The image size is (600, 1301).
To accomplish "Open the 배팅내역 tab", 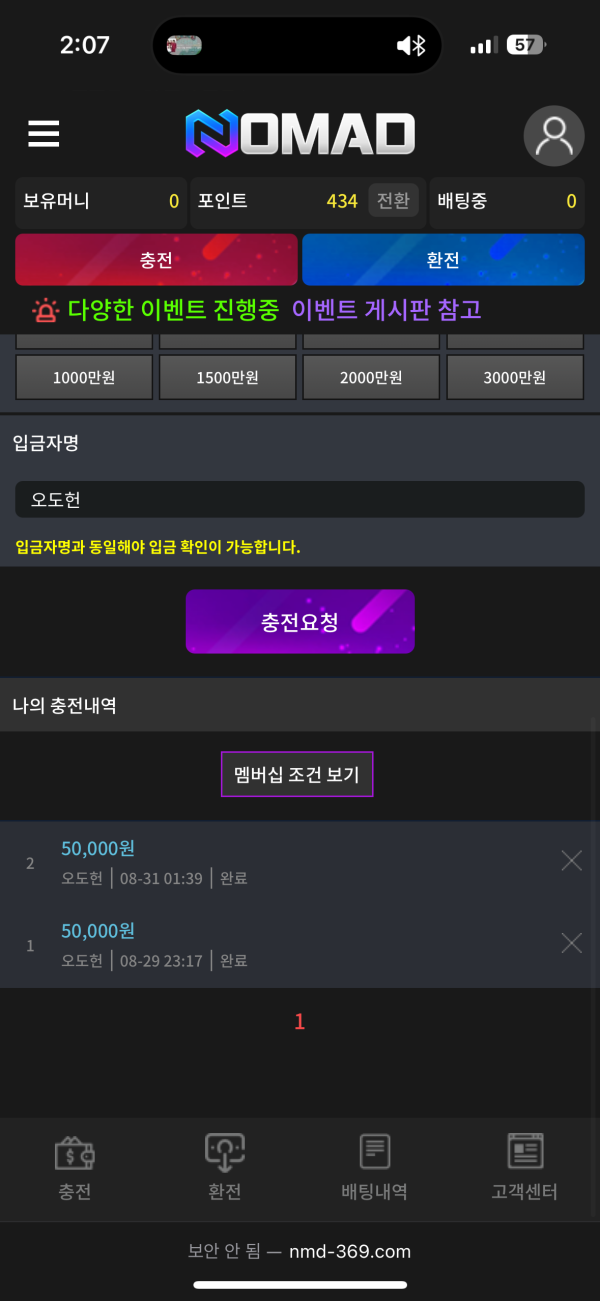I will (x=374, y=1169).
